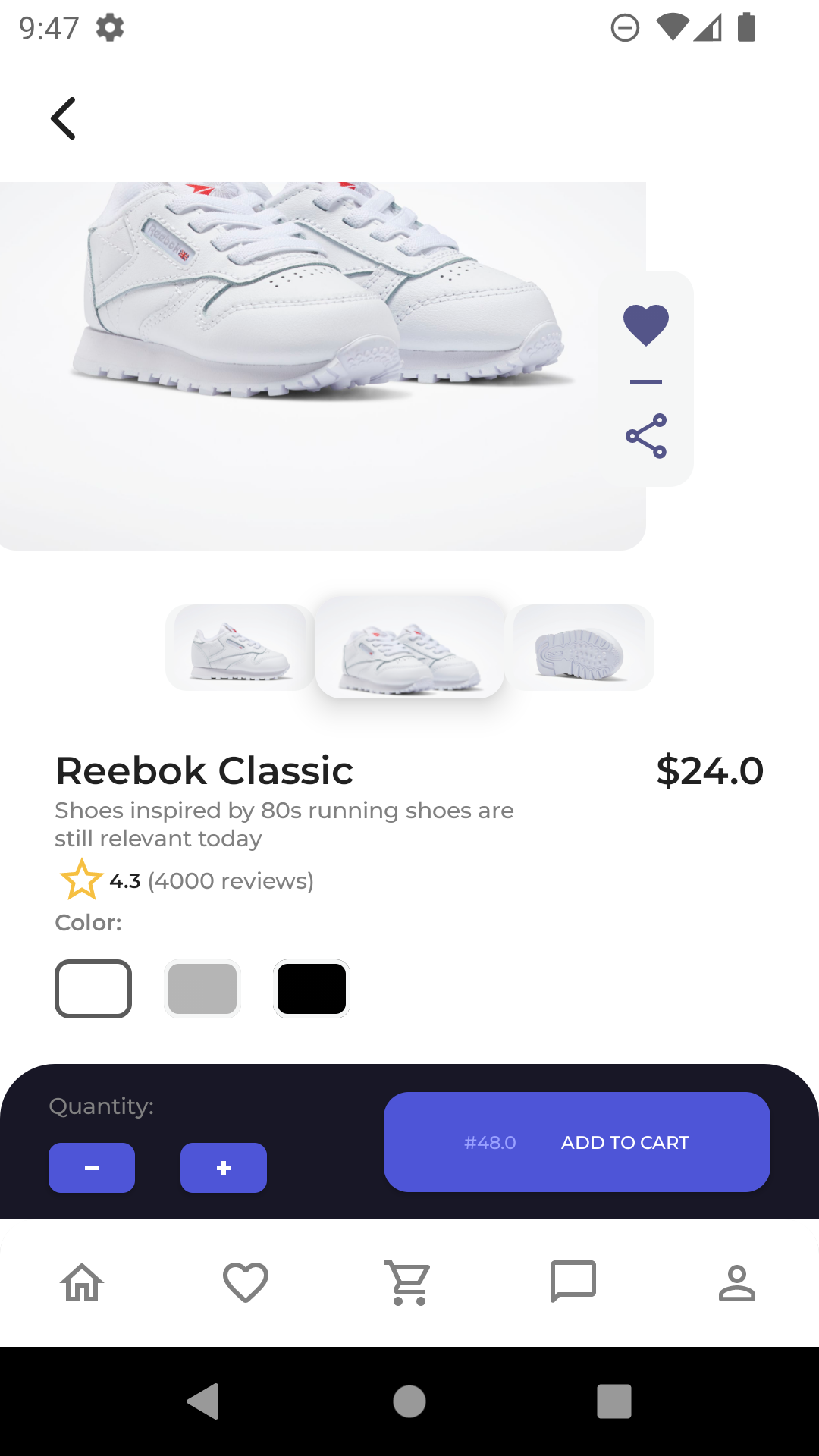Select the gray color swatch
Image resolution: width=819 pixels, height=1456 pixels.
click(x=202, y=989)
